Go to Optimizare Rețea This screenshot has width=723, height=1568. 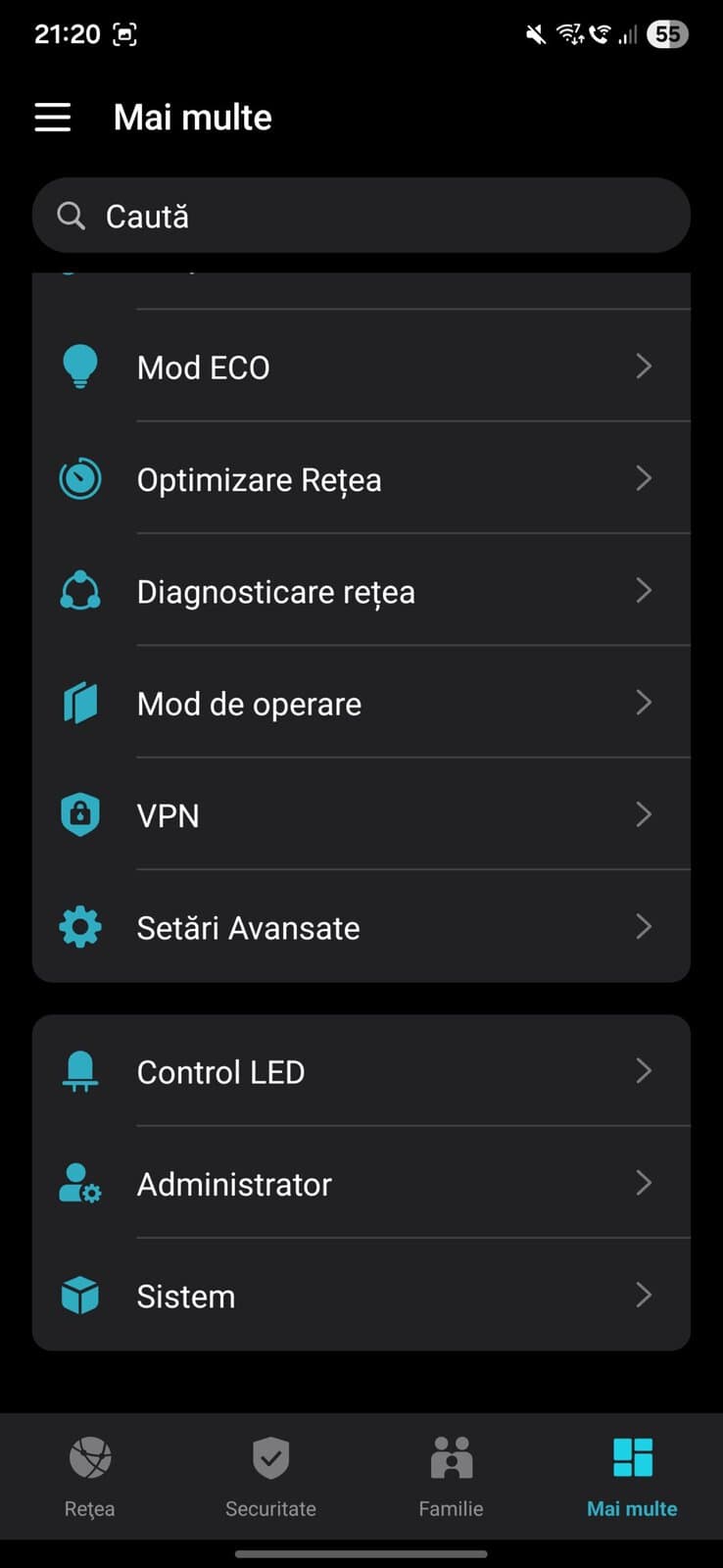361,479
